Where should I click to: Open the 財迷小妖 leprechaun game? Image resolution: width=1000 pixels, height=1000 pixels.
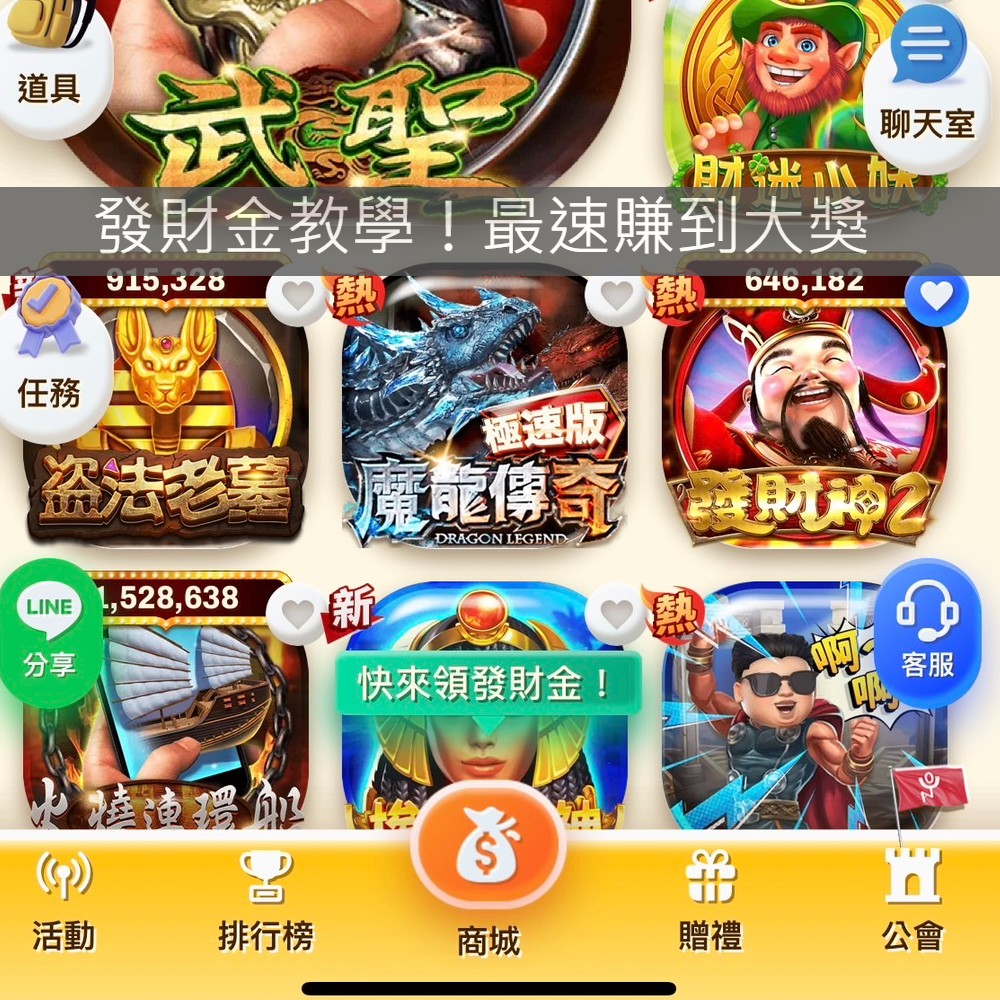pos(790,90)
